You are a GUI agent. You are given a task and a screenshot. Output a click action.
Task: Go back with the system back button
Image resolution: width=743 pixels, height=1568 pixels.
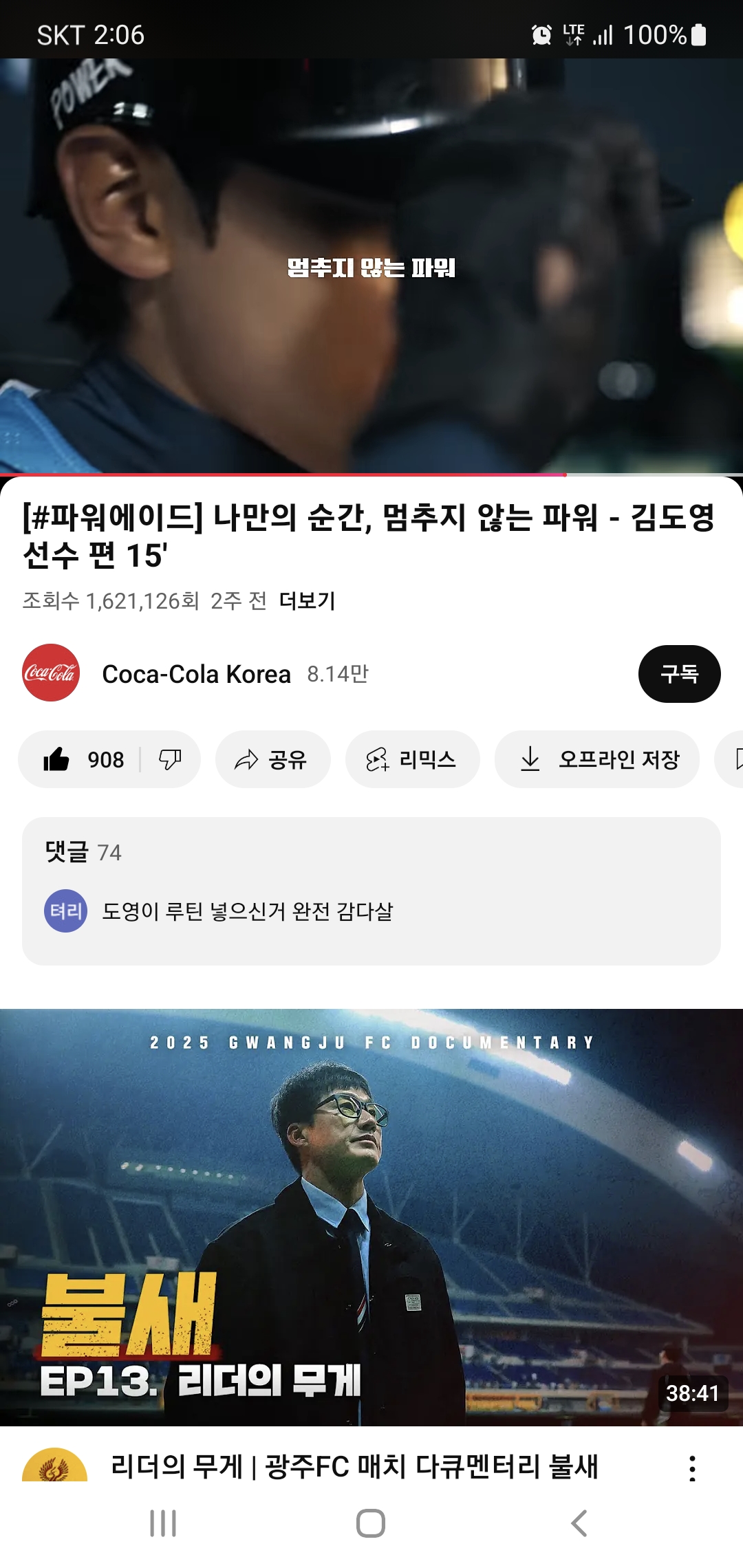point(579,1523)
